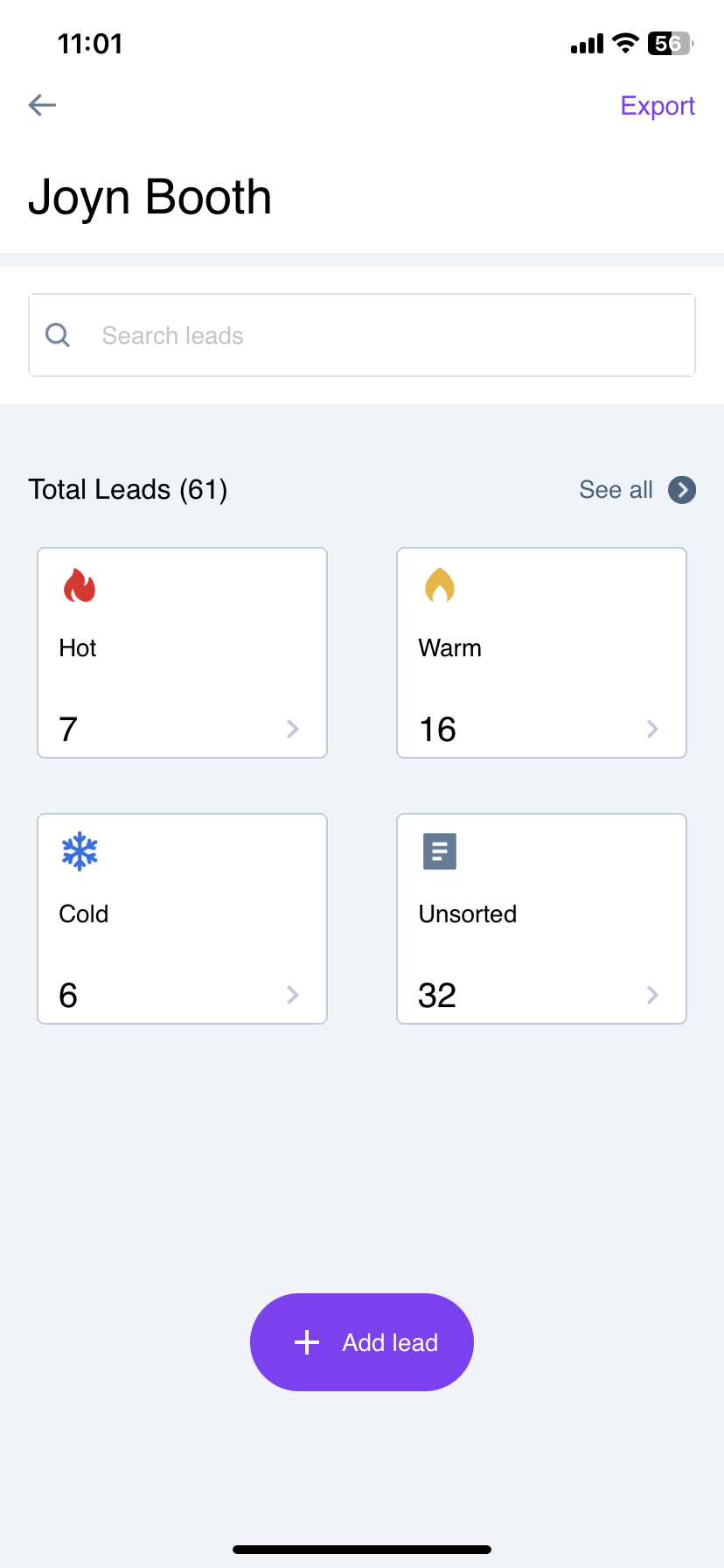Click the red Hot flame icon
This screenshot has height=1568, width=724.
point(80,585)
